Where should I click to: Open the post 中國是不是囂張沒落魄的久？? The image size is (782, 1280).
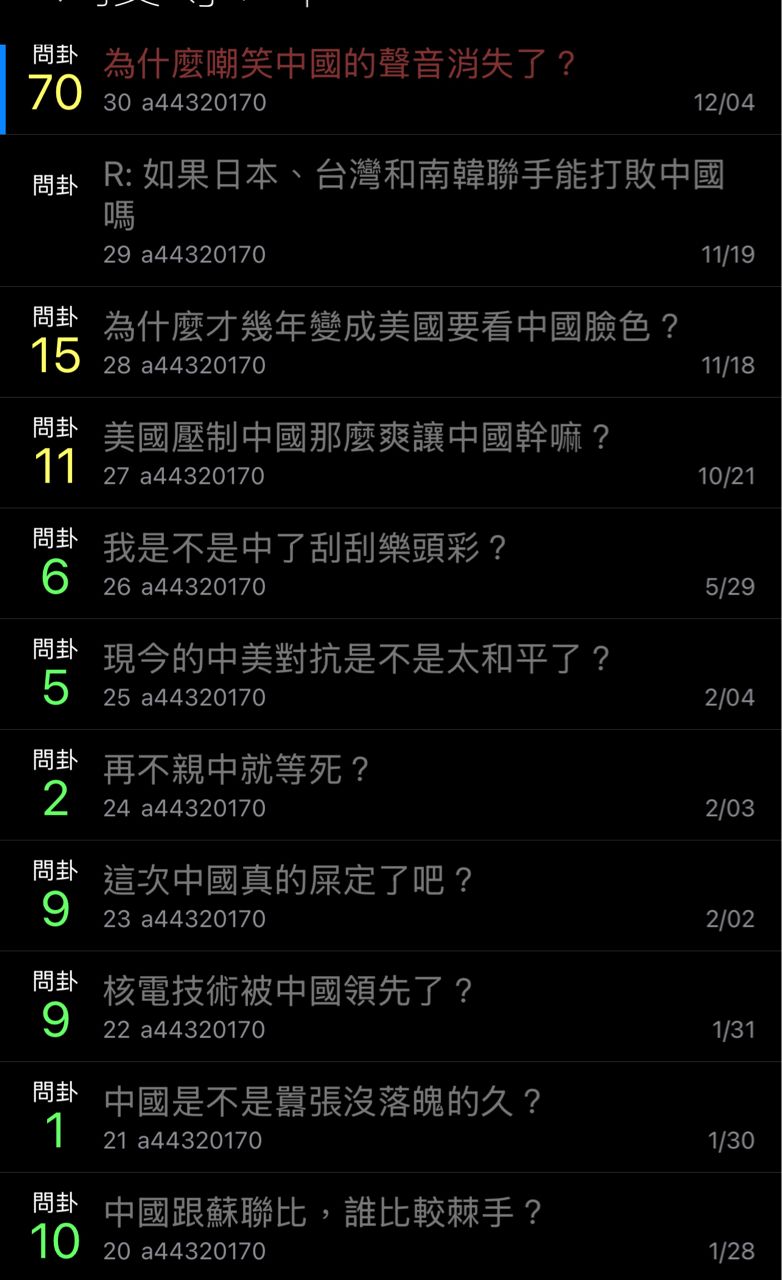[x=323, y=1104]
